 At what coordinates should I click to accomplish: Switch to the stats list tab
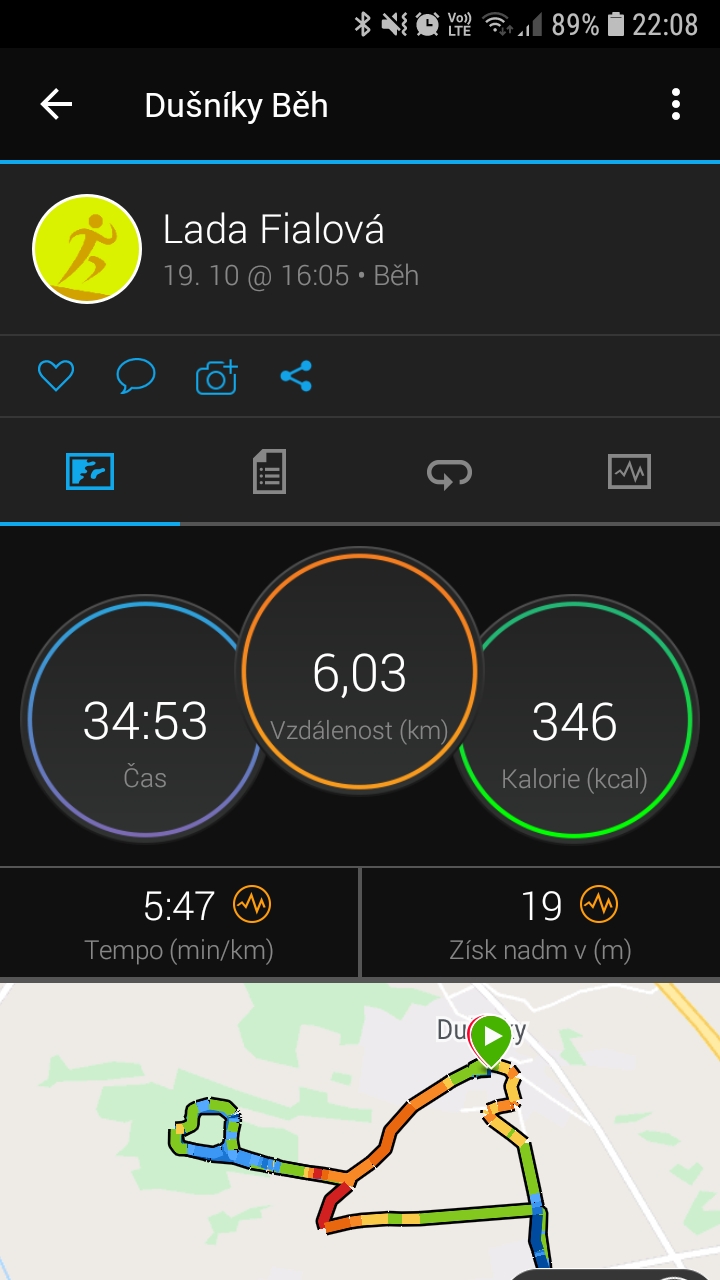click(269, 471)
